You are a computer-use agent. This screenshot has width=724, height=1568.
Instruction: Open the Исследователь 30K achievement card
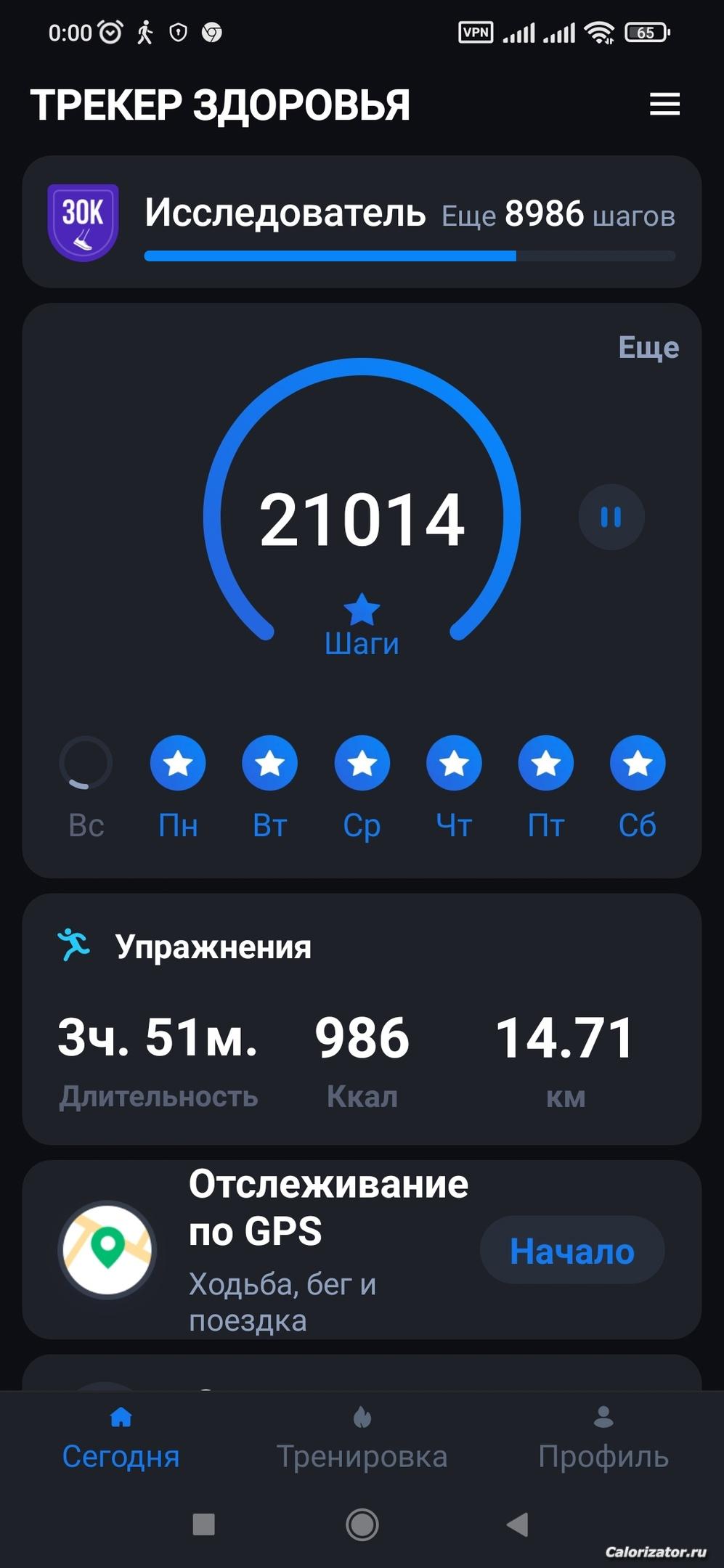click(362, 222)
